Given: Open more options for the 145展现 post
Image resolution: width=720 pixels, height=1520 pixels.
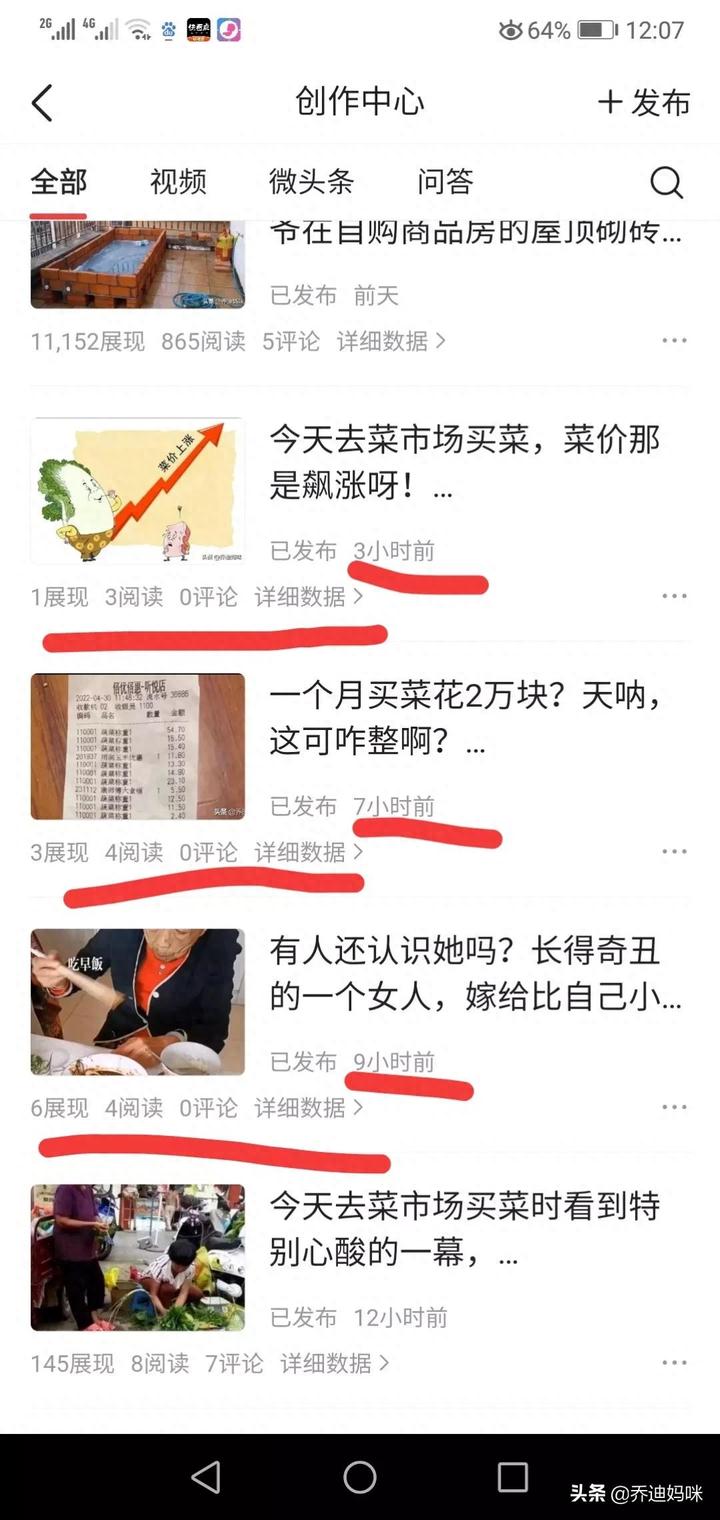Looking at the screenshot, I should click(674, 1363).
